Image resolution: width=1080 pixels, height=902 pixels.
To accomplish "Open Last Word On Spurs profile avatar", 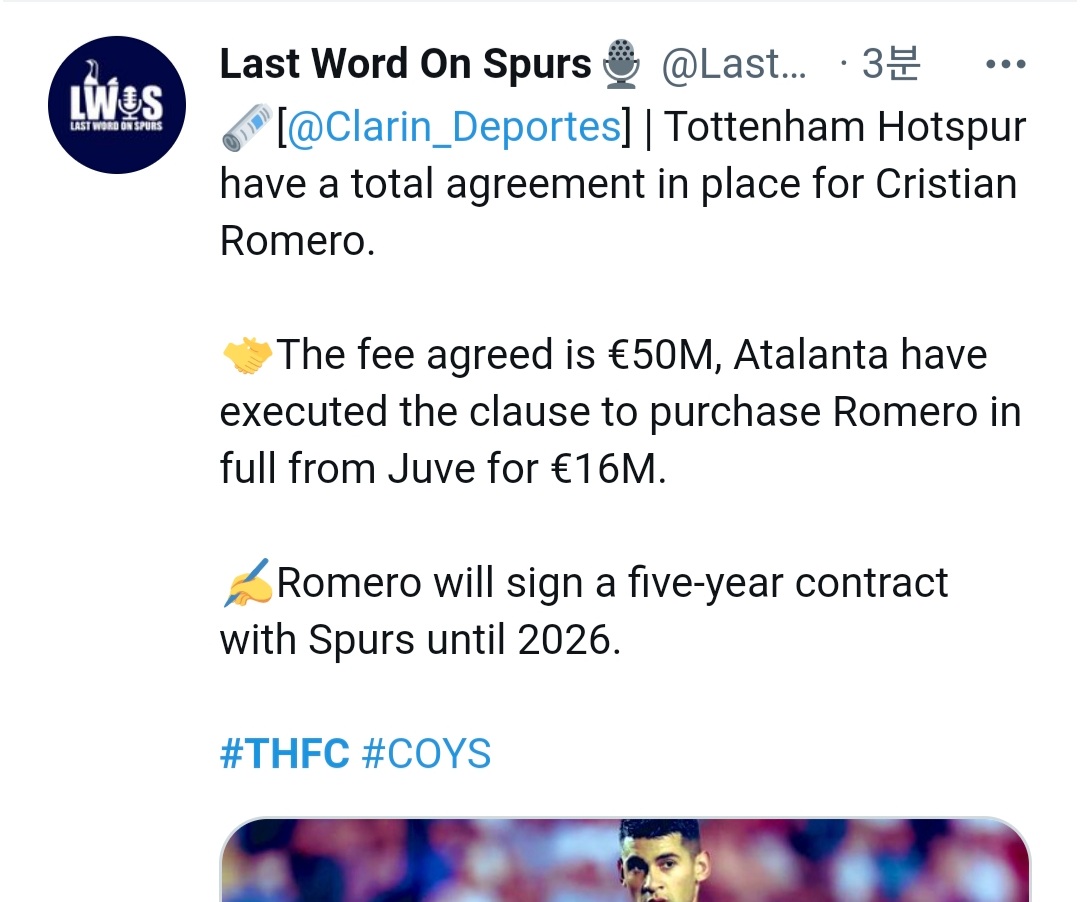I will [x=117, y=105].
